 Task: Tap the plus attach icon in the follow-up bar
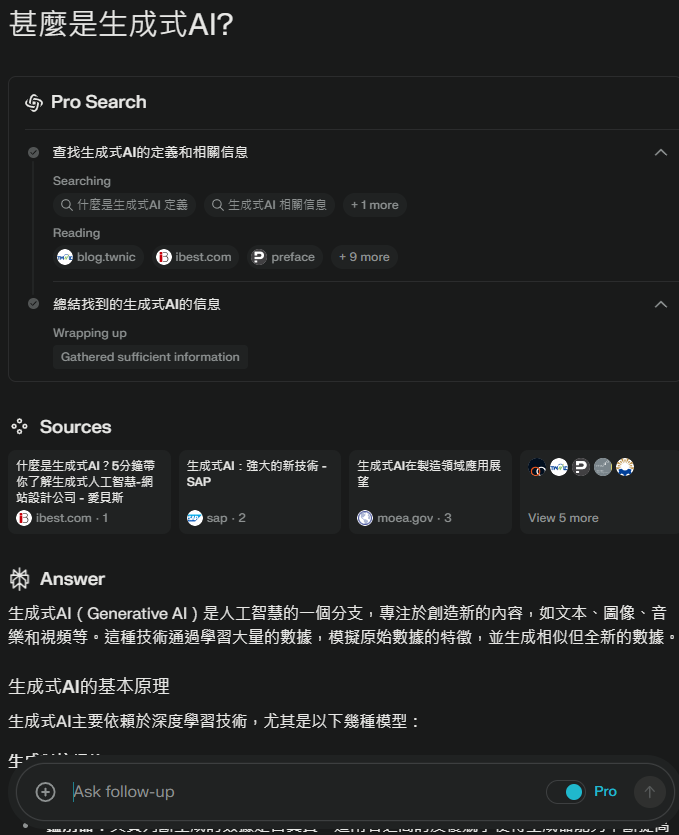tap(45, 792)
